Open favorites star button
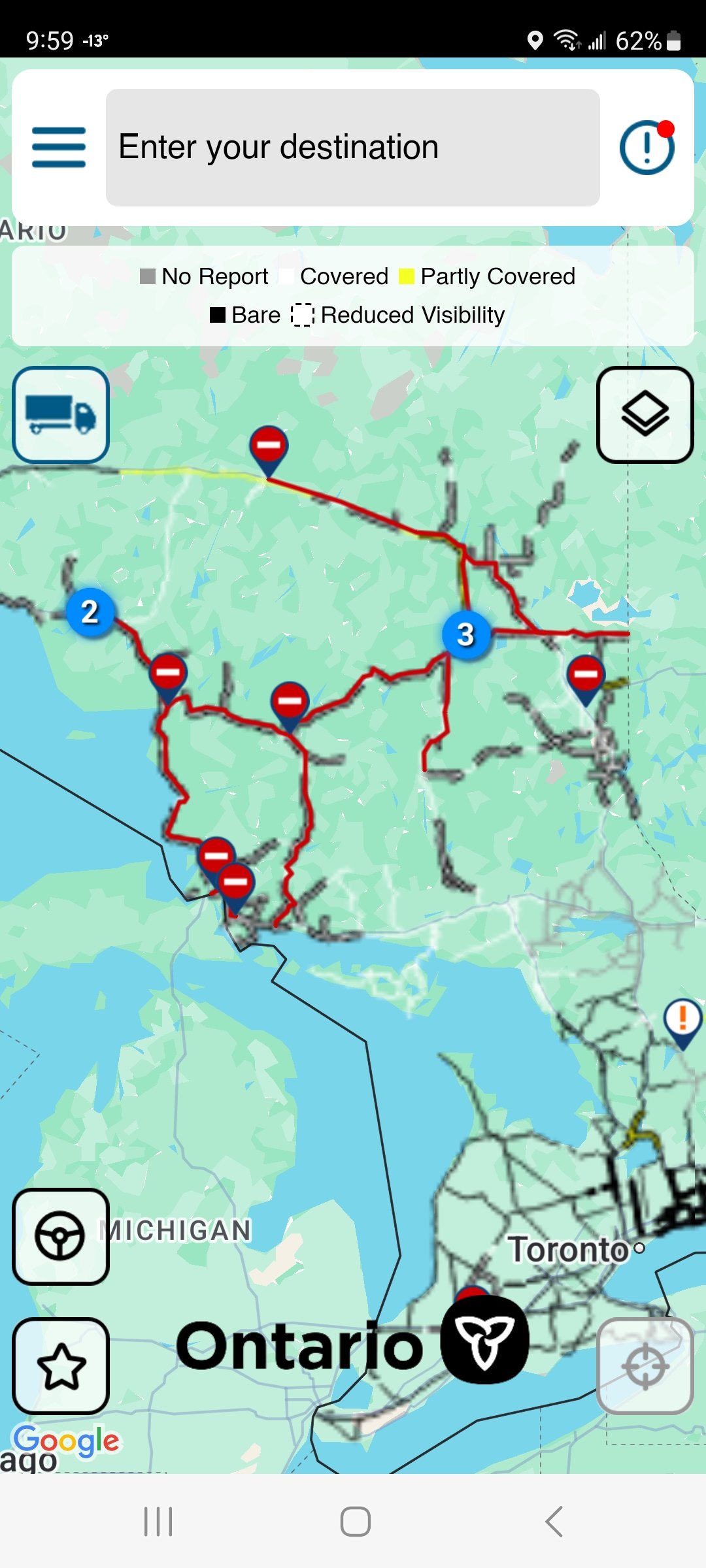This screenshot has width=706, height=1568. point(61,1365)
